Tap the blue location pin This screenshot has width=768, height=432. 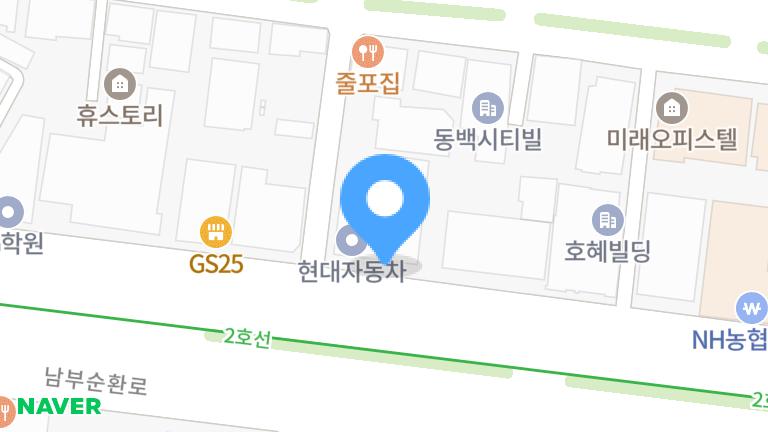coord(385,203)
